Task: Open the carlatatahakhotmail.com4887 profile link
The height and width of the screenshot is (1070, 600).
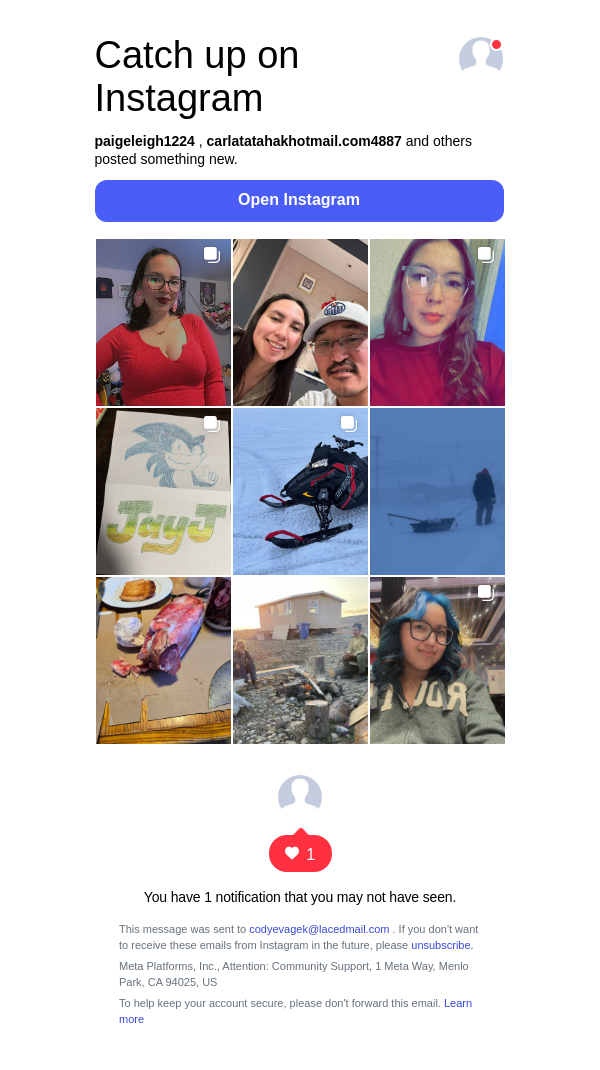Action: pos(304,141)
